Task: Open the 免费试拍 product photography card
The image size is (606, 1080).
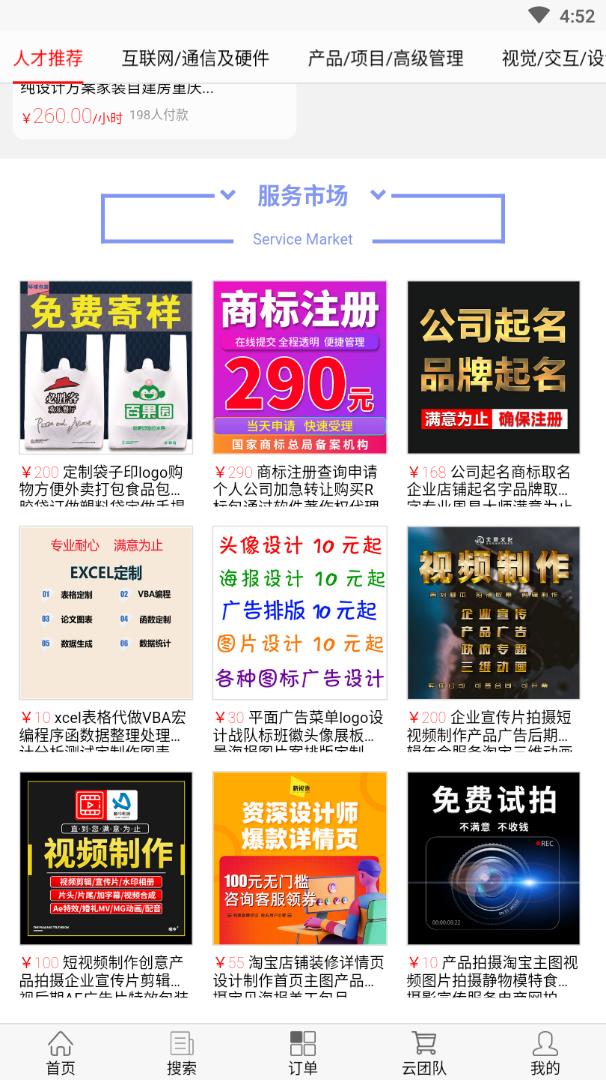Action: tap(493, 858)
